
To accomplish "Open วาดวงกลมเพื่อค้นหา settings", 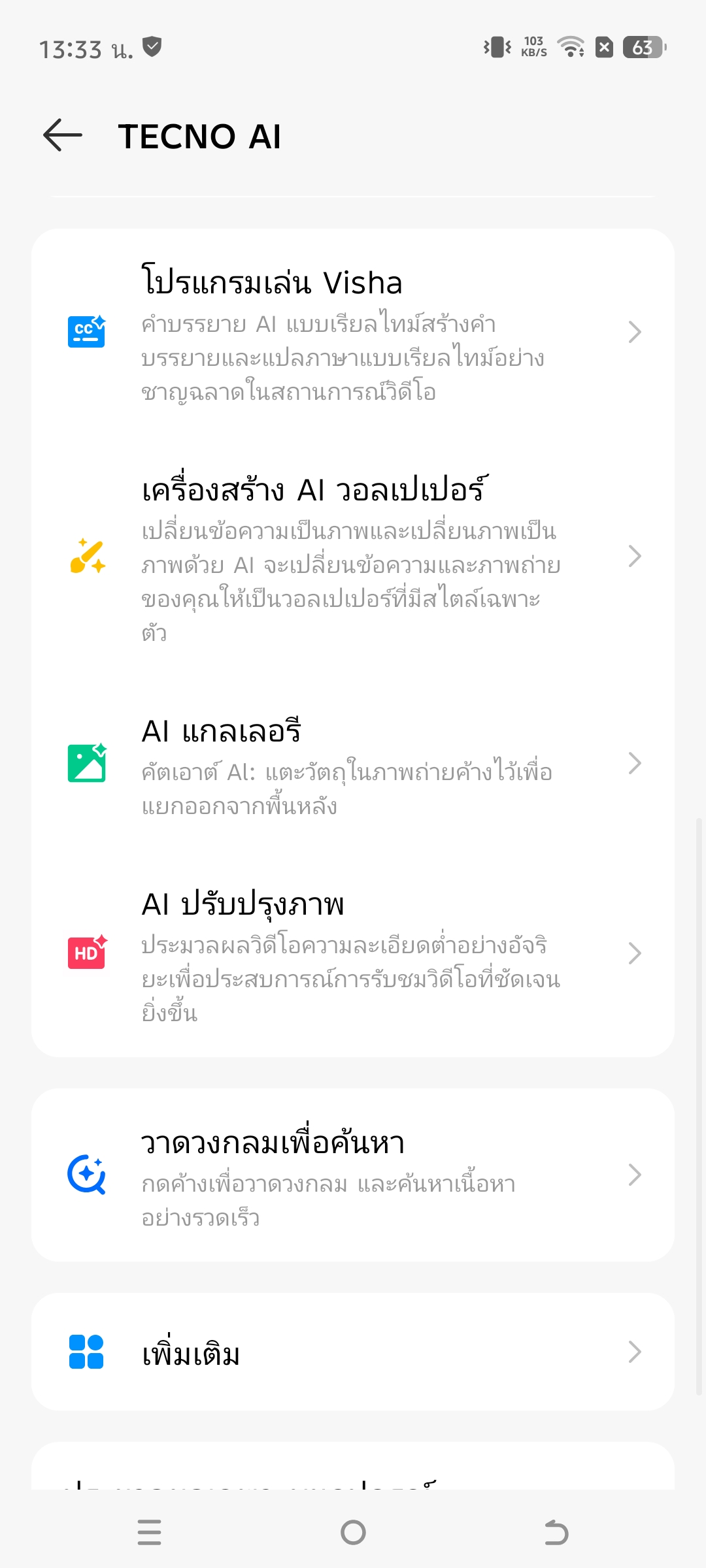I will [x=353, y=1175].
